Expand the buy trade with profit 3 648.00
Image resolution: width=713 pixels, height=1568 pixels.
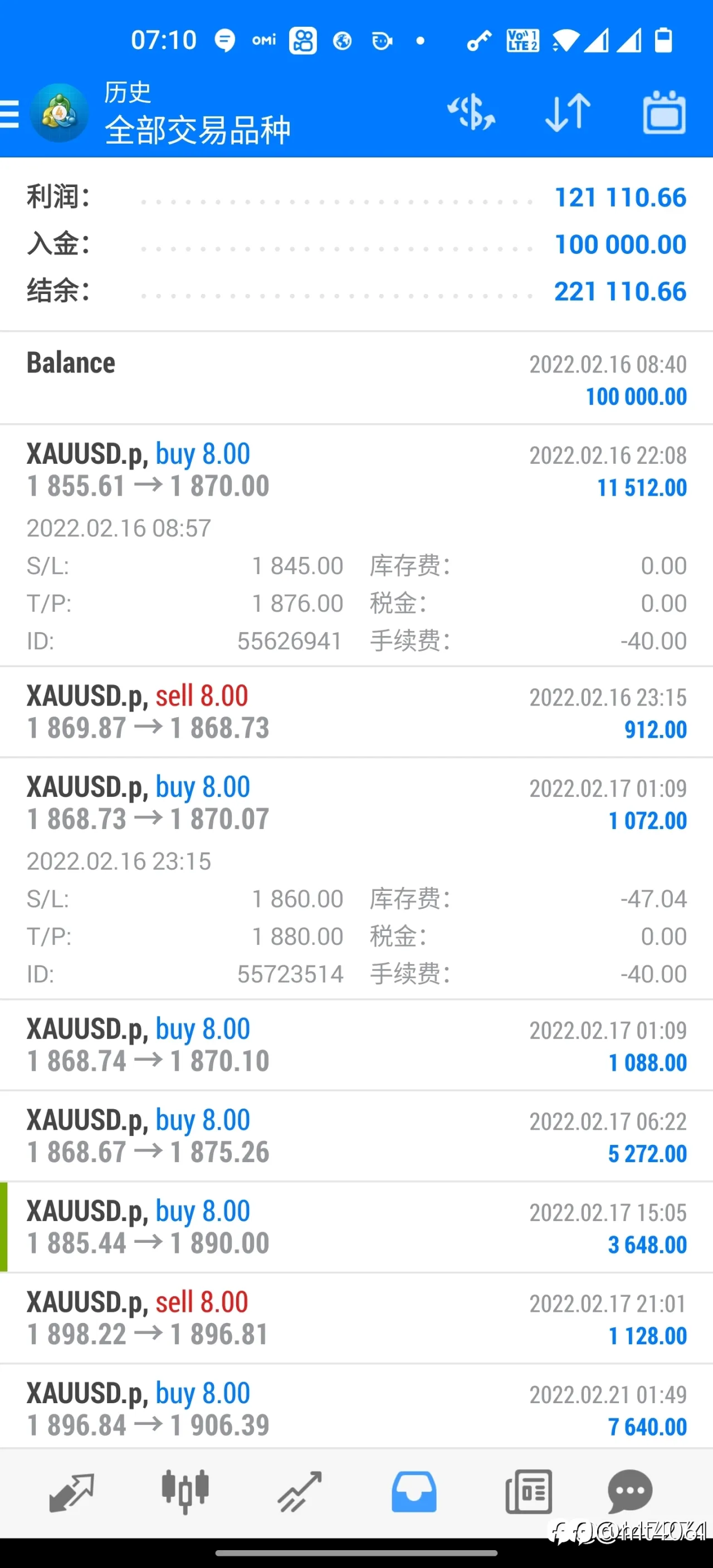pyautogui.click(x=356, y=1227)
